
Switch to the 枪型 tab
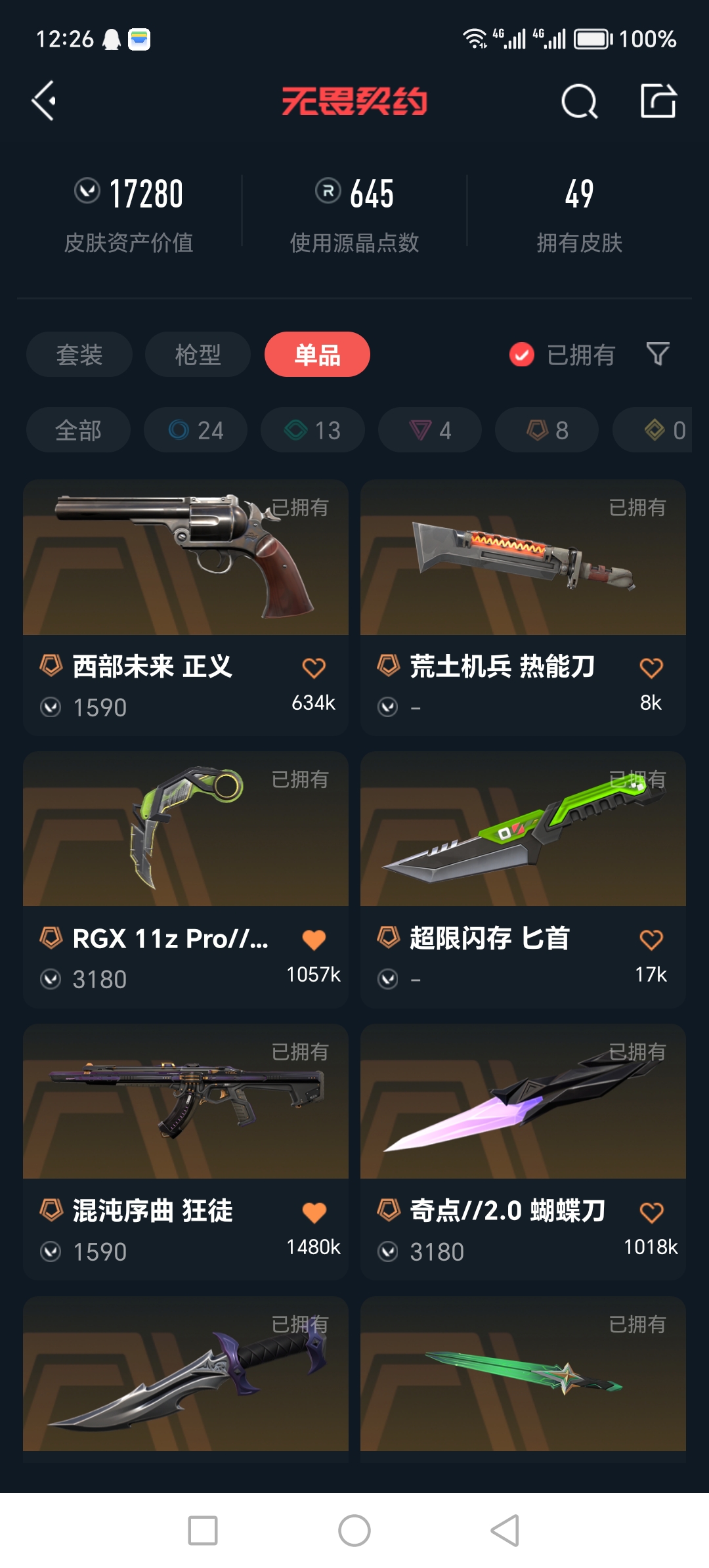(198, 355)
